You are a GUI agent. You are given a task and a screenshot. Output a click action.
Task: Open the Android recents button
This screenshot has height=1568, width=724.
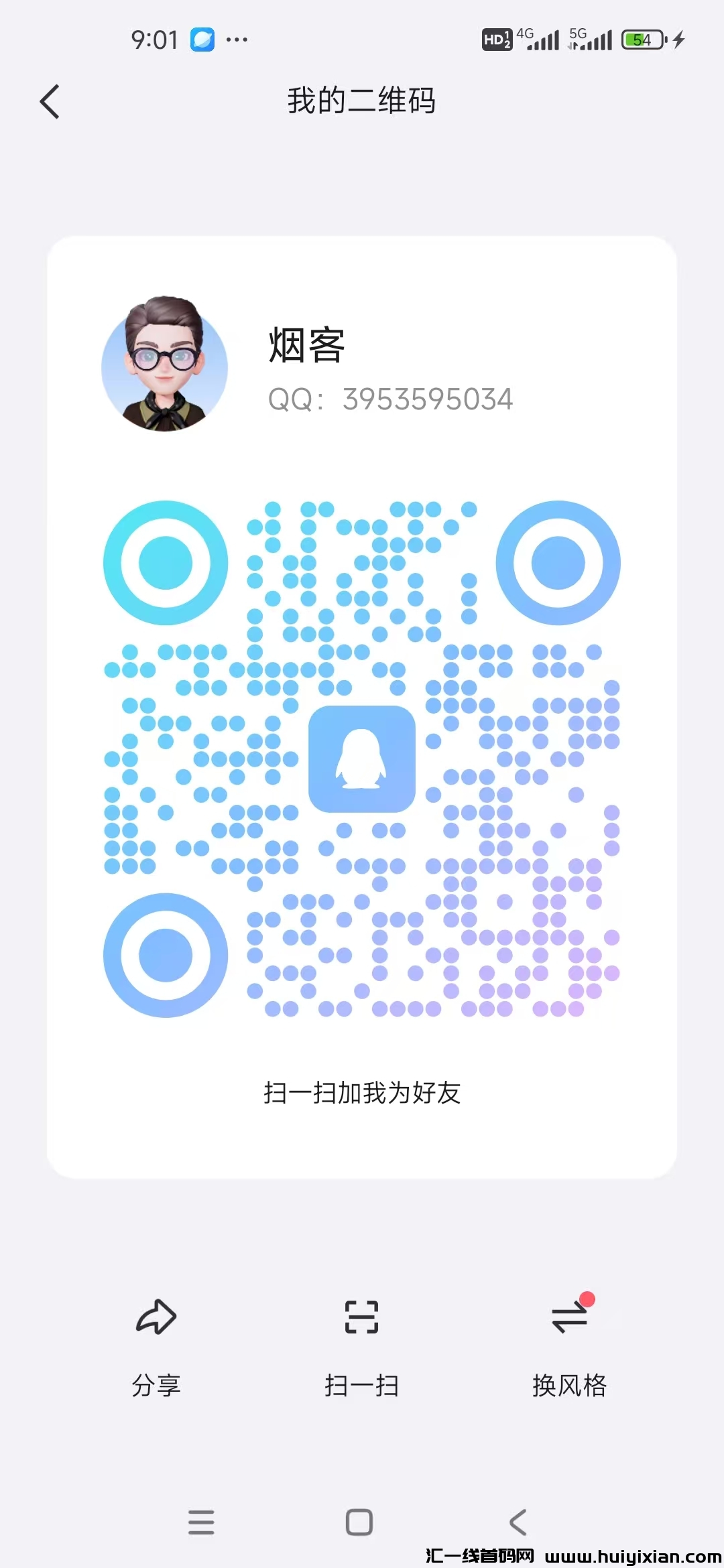coord(201,1522)
